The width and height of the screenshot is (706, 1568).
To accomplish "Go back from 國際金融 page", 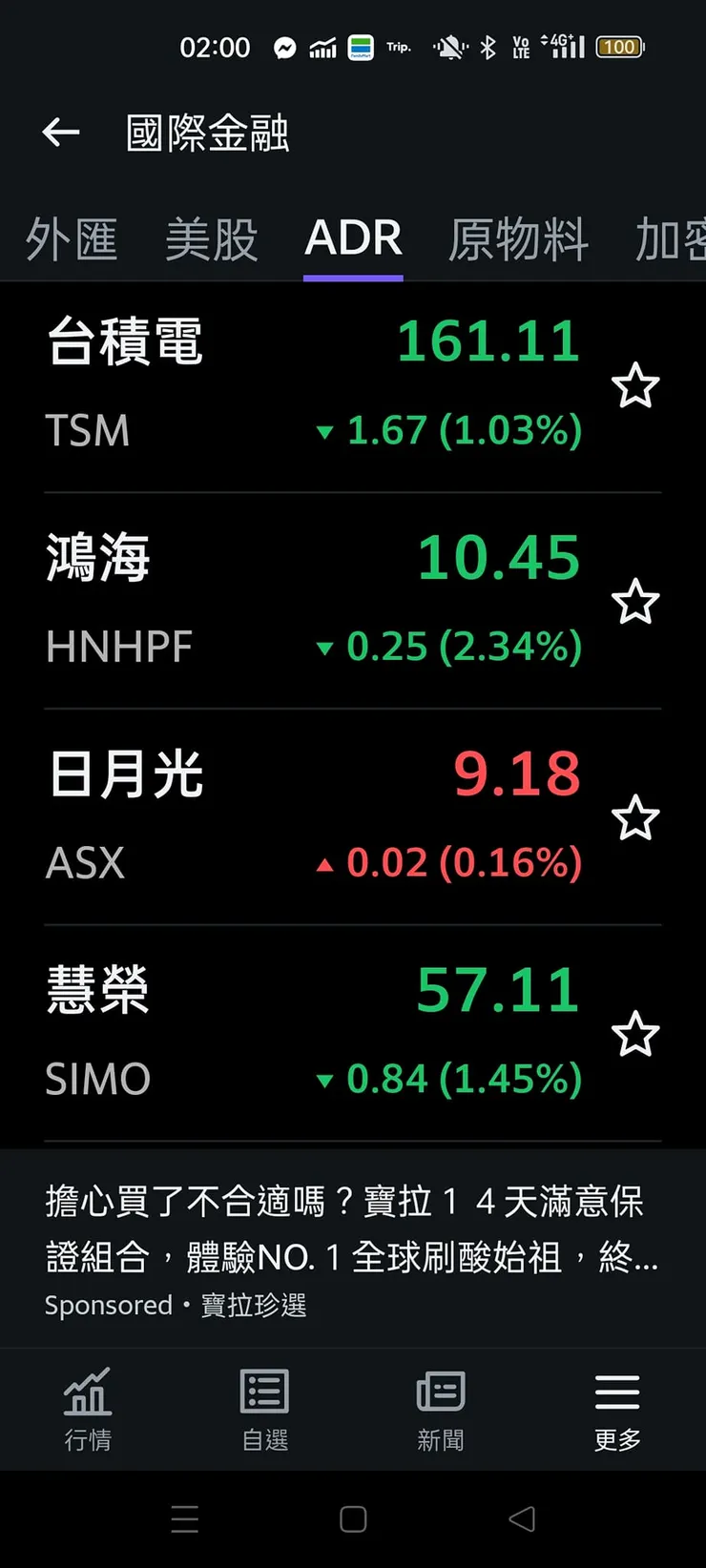I will click(x=61, y=133).
